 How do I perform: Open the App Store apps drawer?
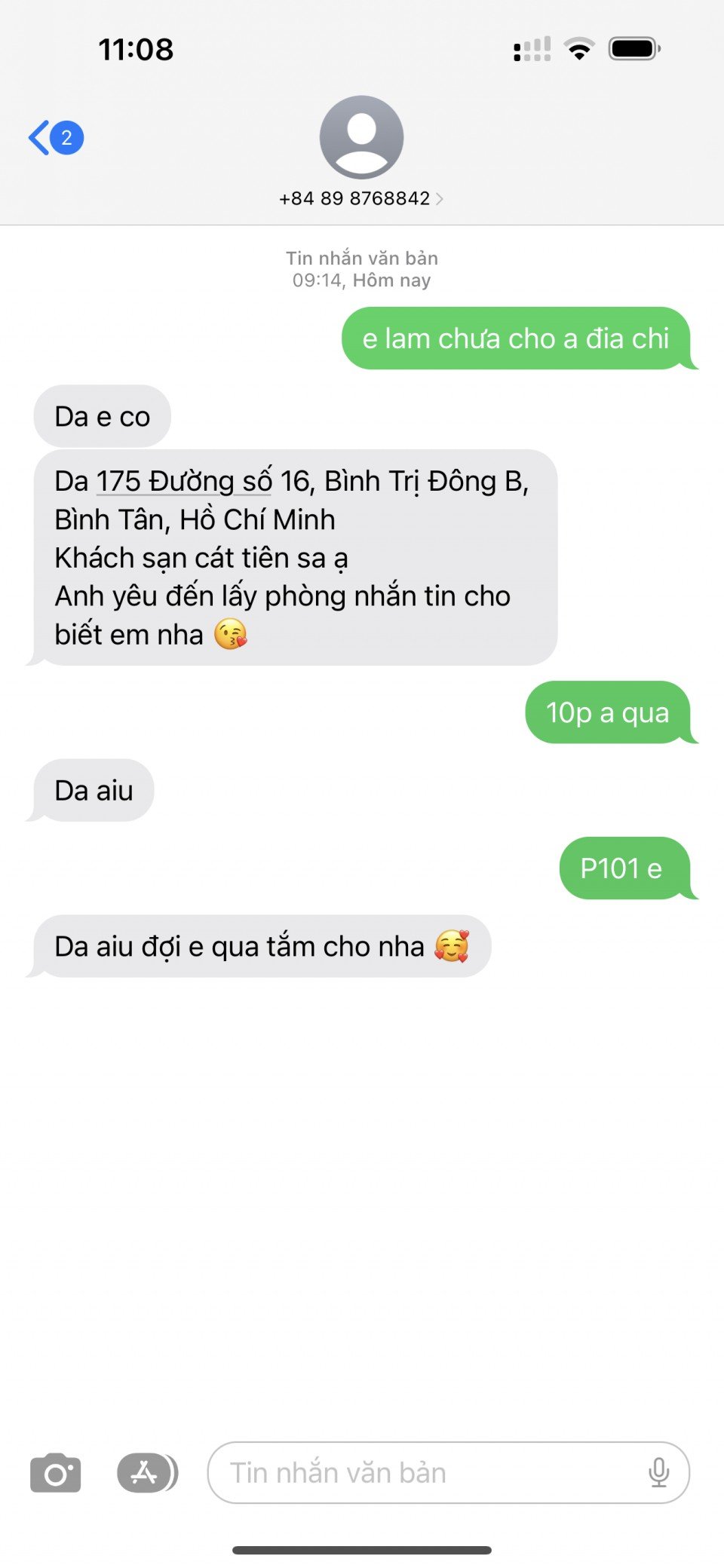[x=146, y=1472]
